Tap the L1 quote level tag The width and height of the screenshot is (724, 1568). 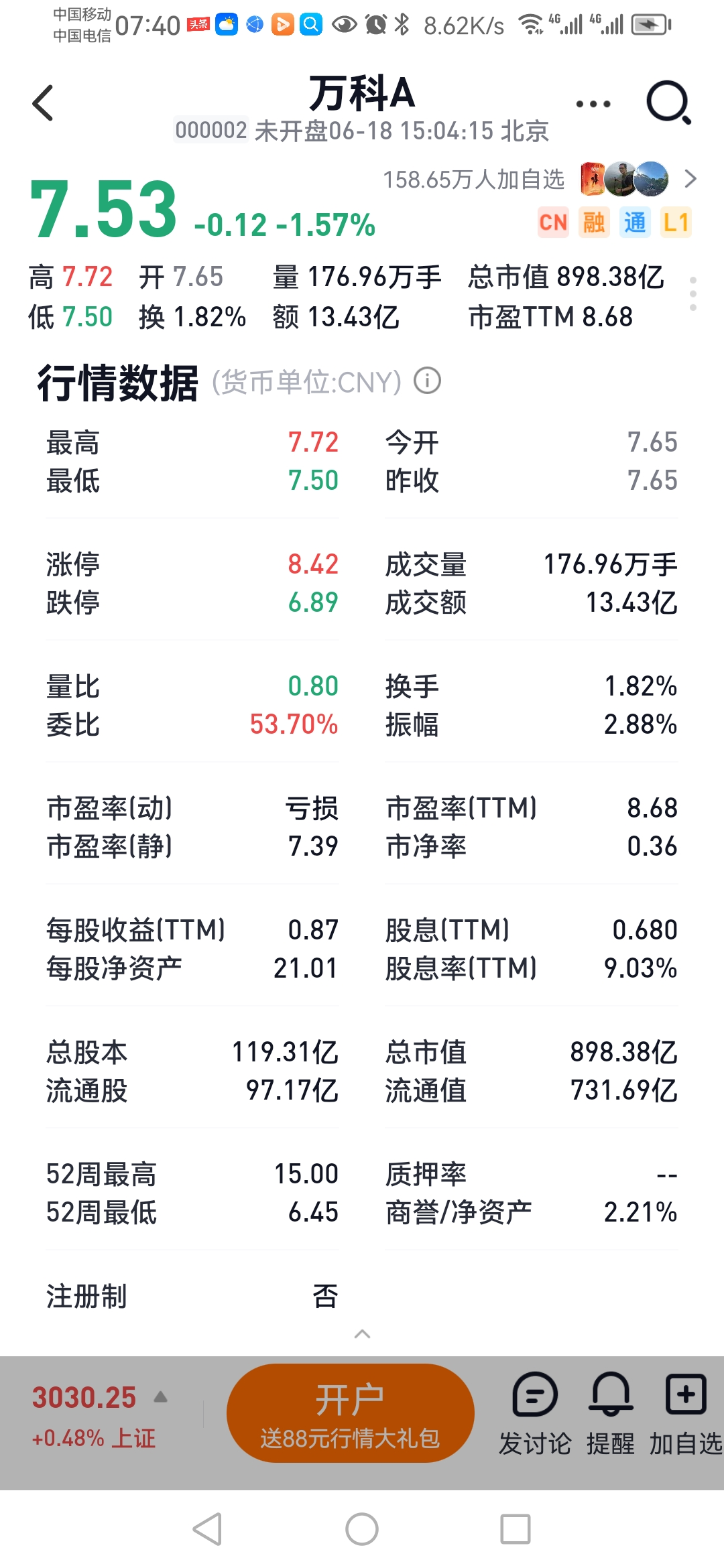click(x=675, y=222)
